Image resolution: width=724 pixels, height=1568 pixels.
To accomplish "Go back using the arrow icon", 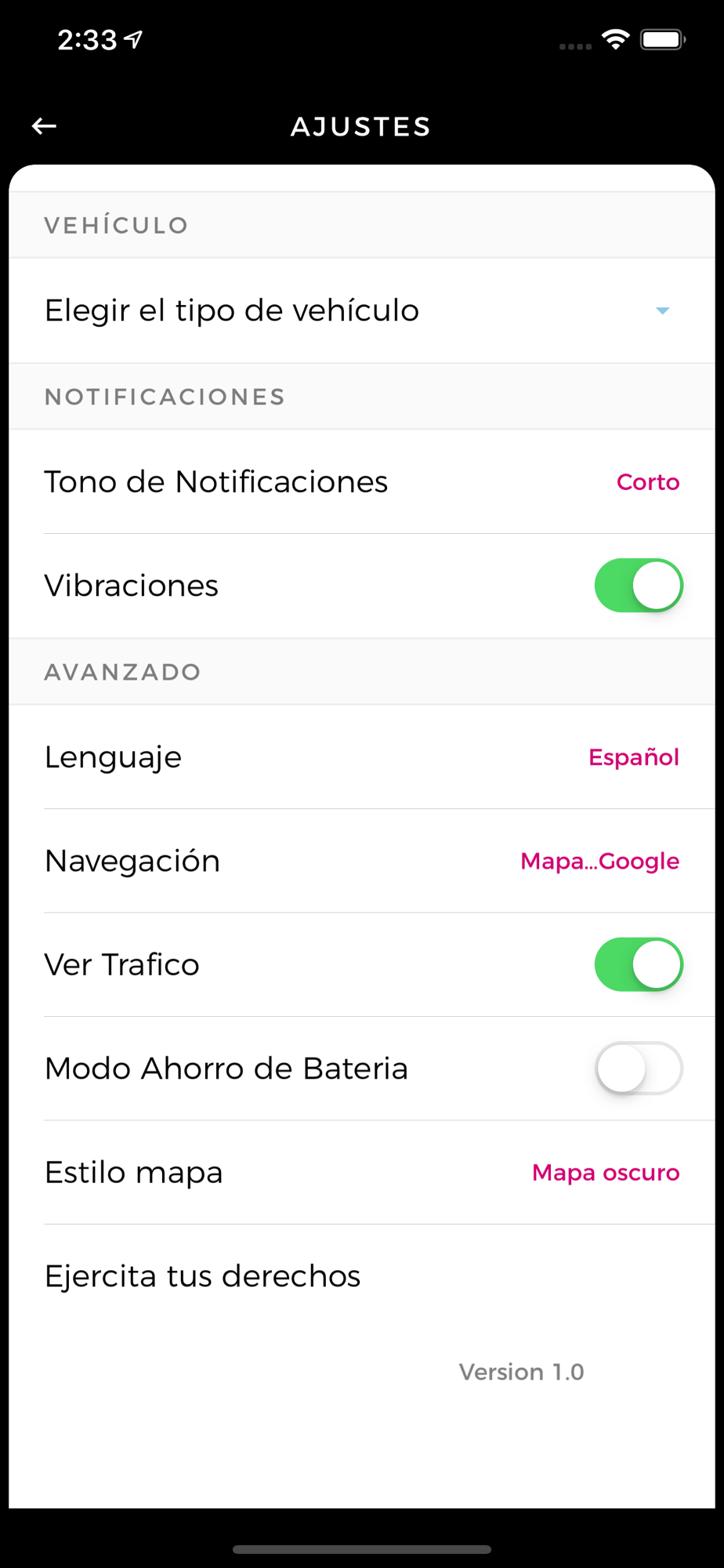I will pyautogui.click(x=44, y=126).
